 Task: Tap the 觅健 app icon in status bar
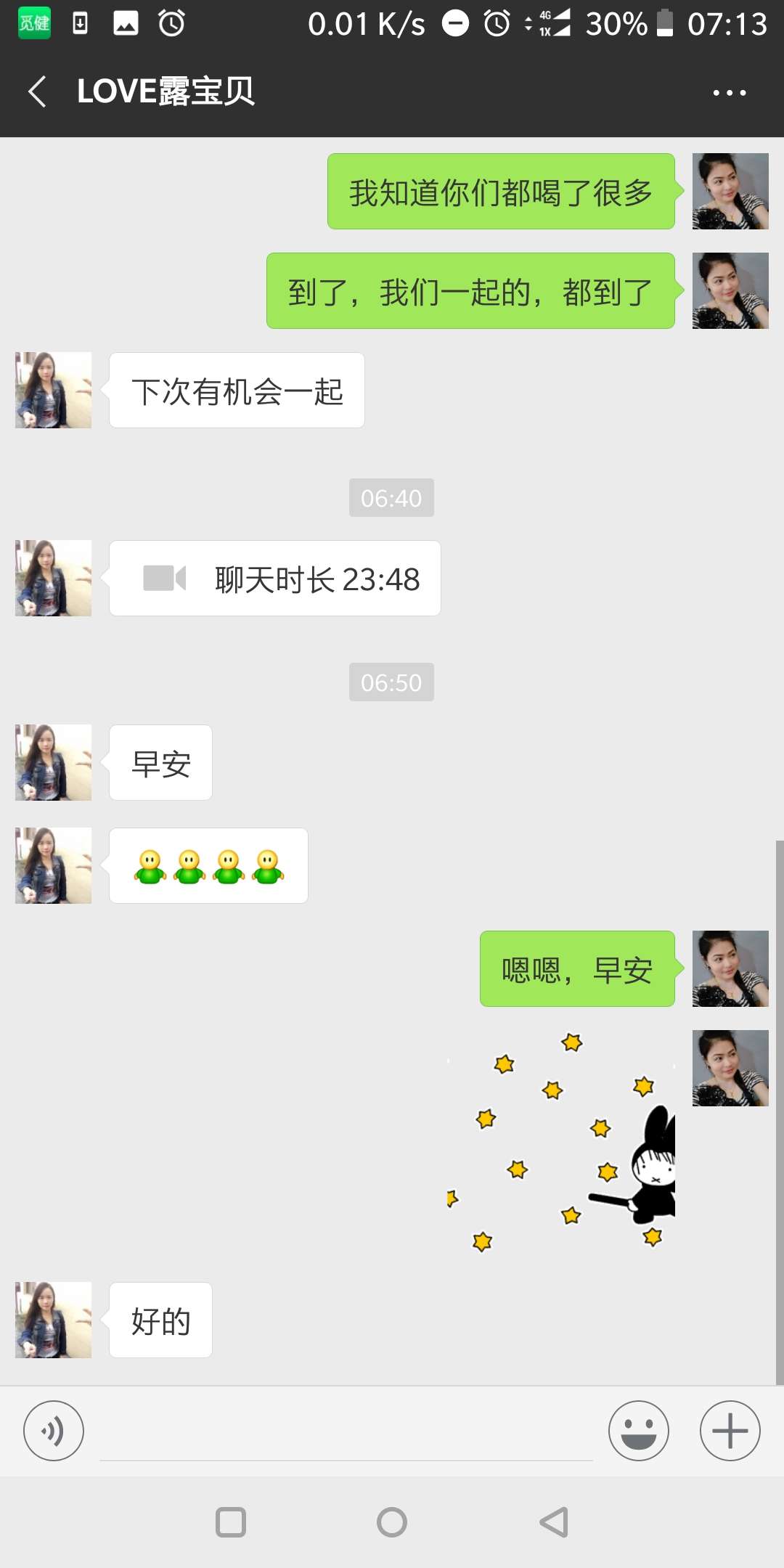[33, 23]
